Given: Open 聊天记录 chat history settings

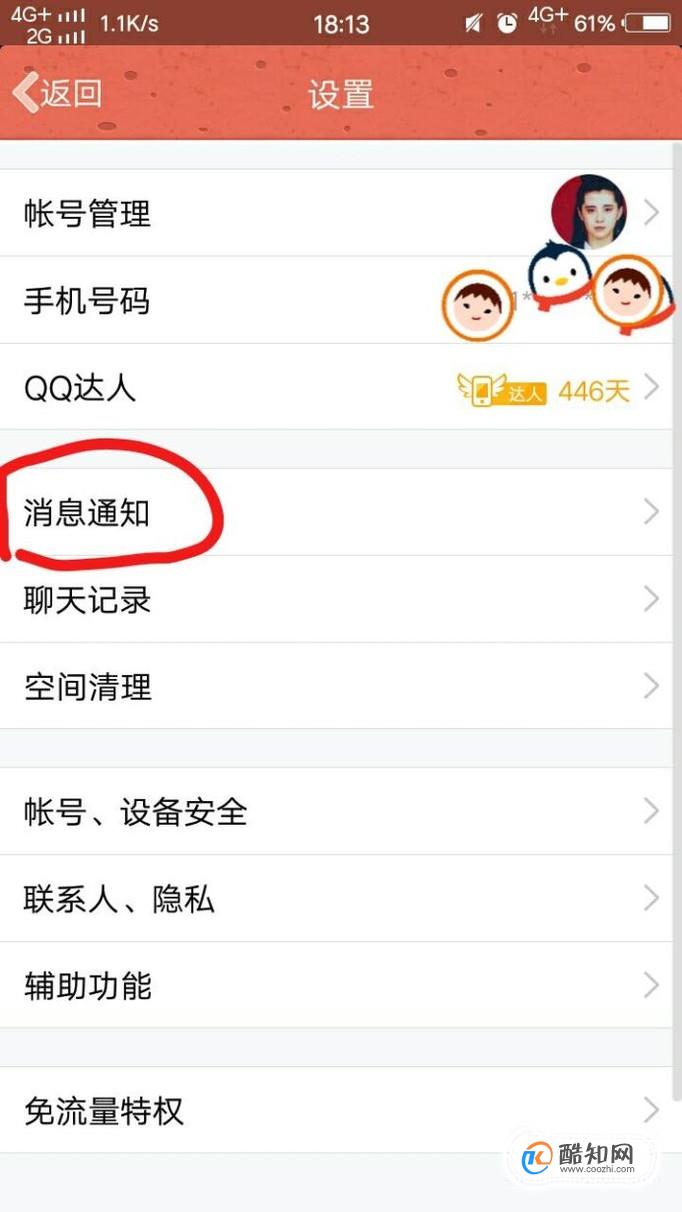Looking at the screenshot, I should 341,599.
